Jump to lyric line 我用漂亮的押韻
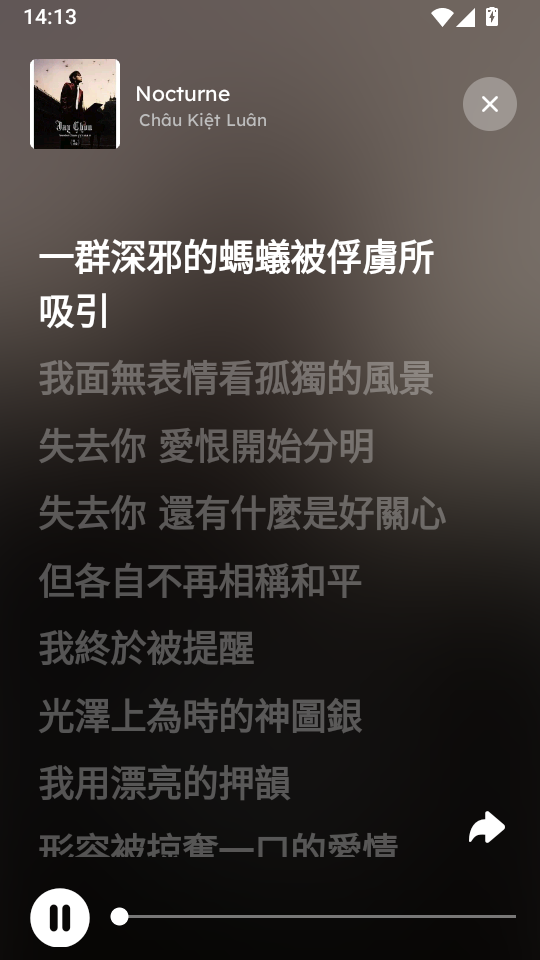540x960 pixels. click(164, 783)
